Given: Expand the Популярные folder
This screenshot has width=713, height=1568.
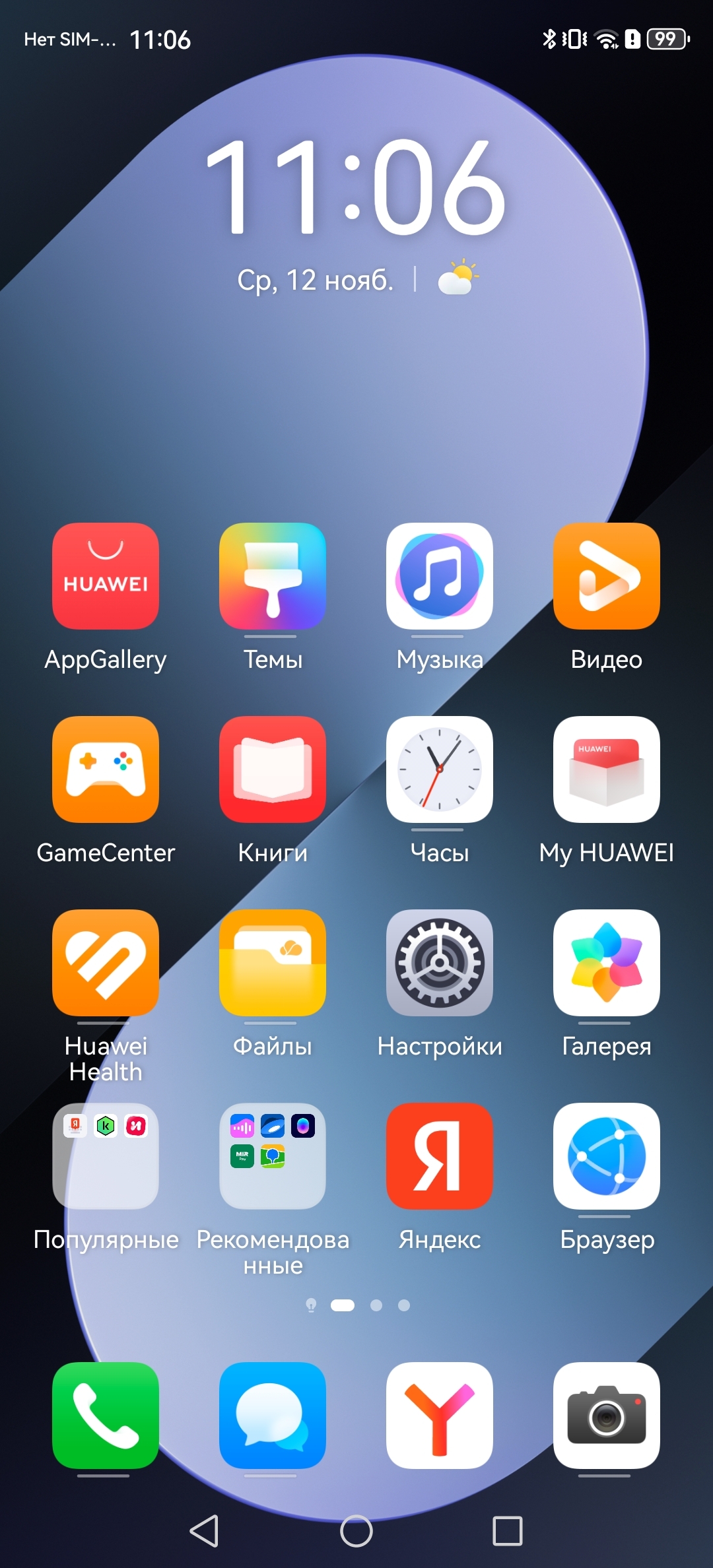Looking at the screenshot, I should 106,1156.
